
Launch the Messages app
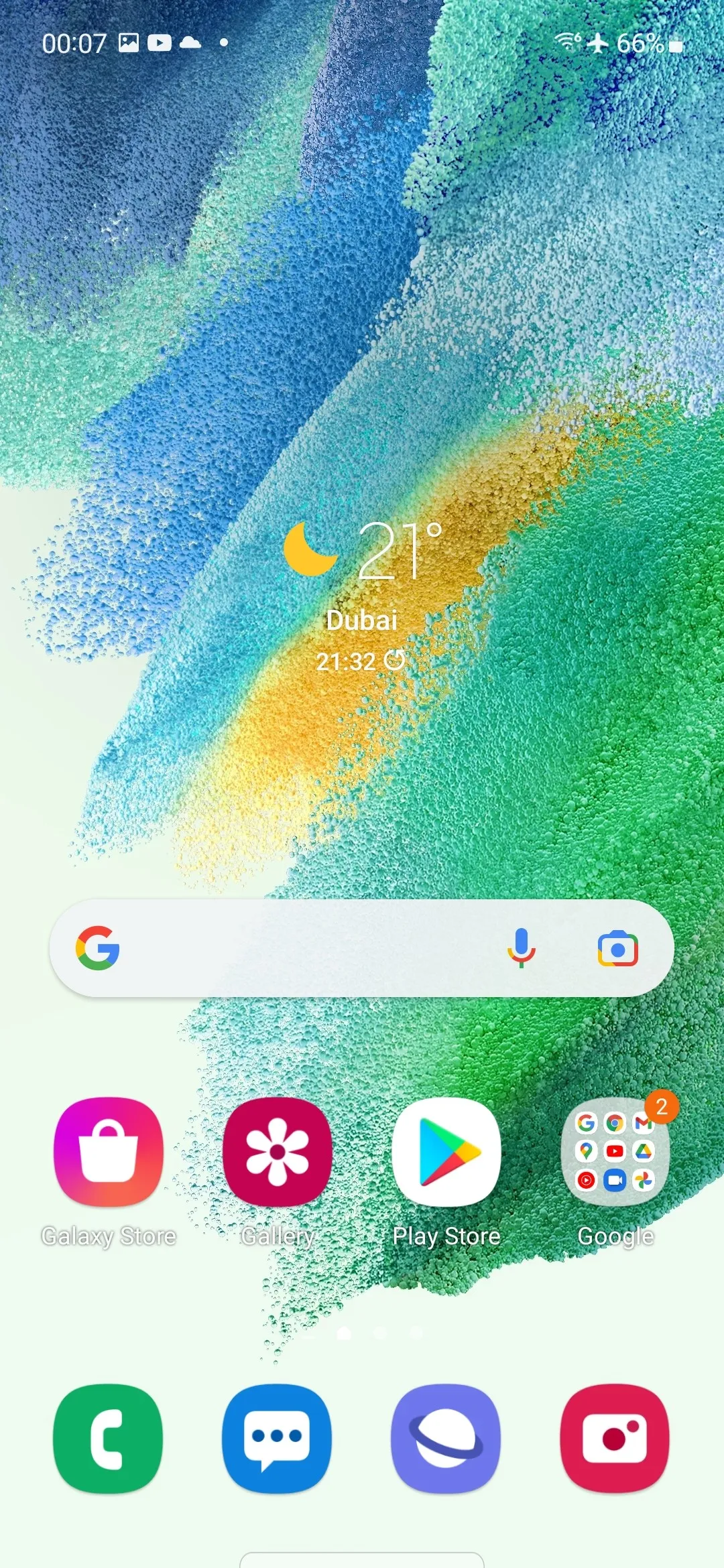click(277, 1438)
